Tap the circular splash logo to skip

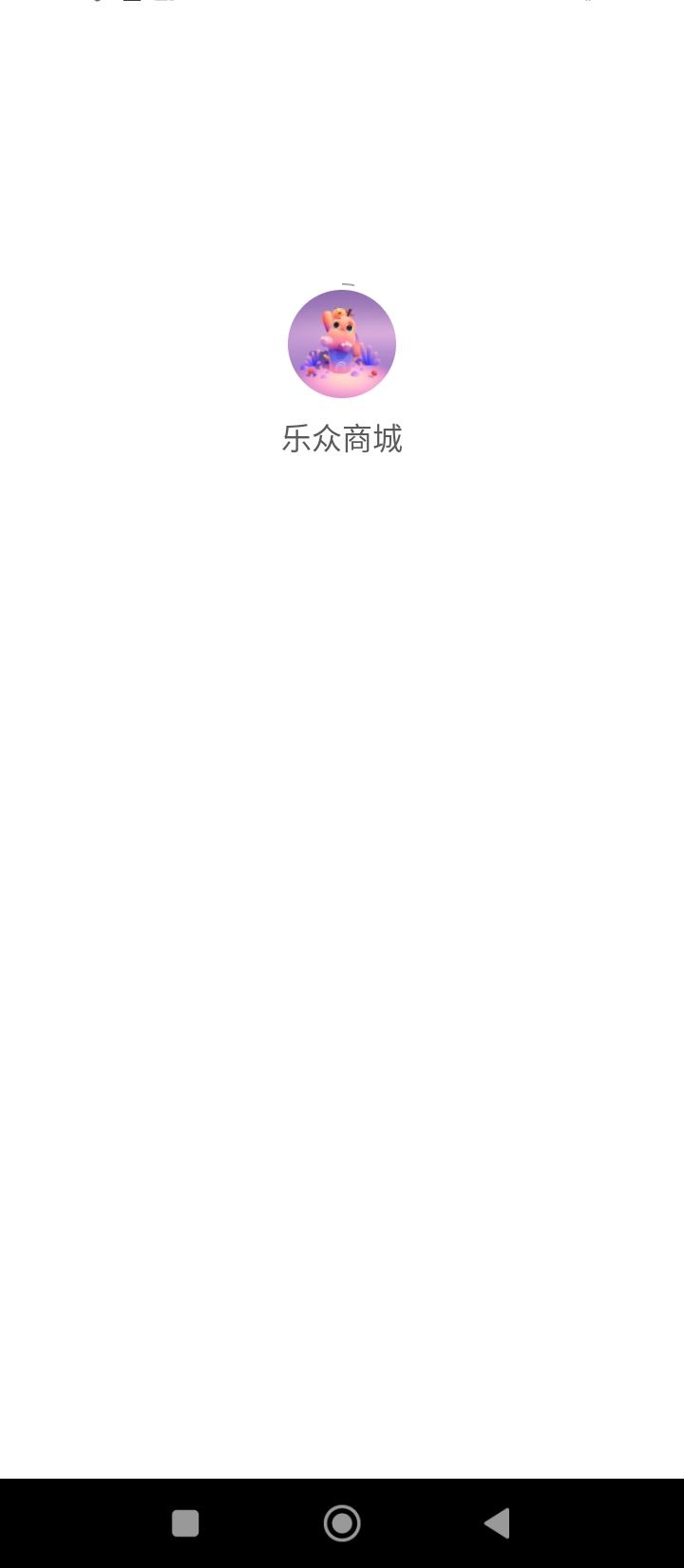point(341,344)
